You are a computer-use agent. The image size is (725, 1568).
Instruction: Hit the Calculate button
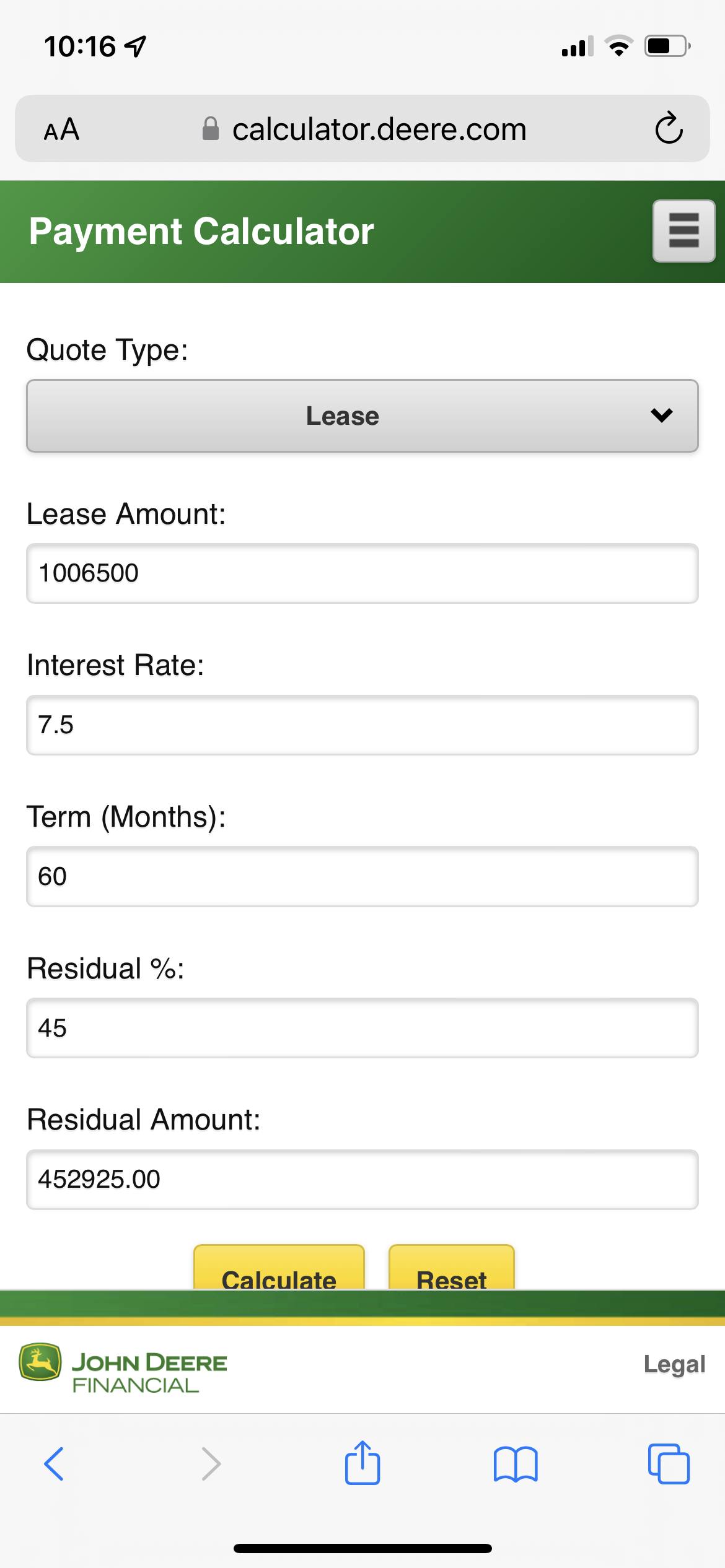pos(279,1268)
